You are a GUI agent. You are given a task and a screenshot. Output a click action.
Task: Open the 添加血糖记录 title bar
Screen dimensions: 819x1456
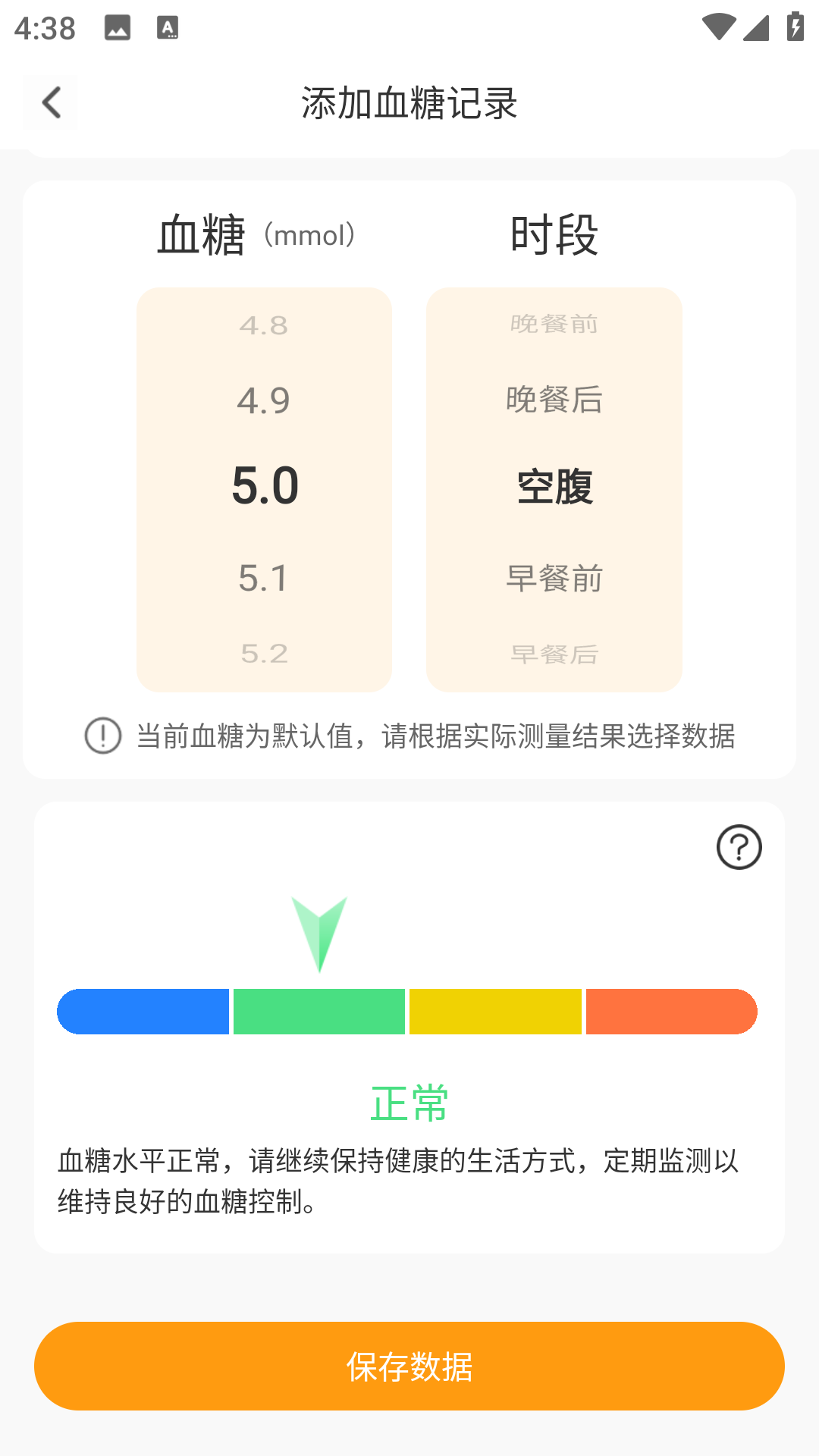click(409, 104)
